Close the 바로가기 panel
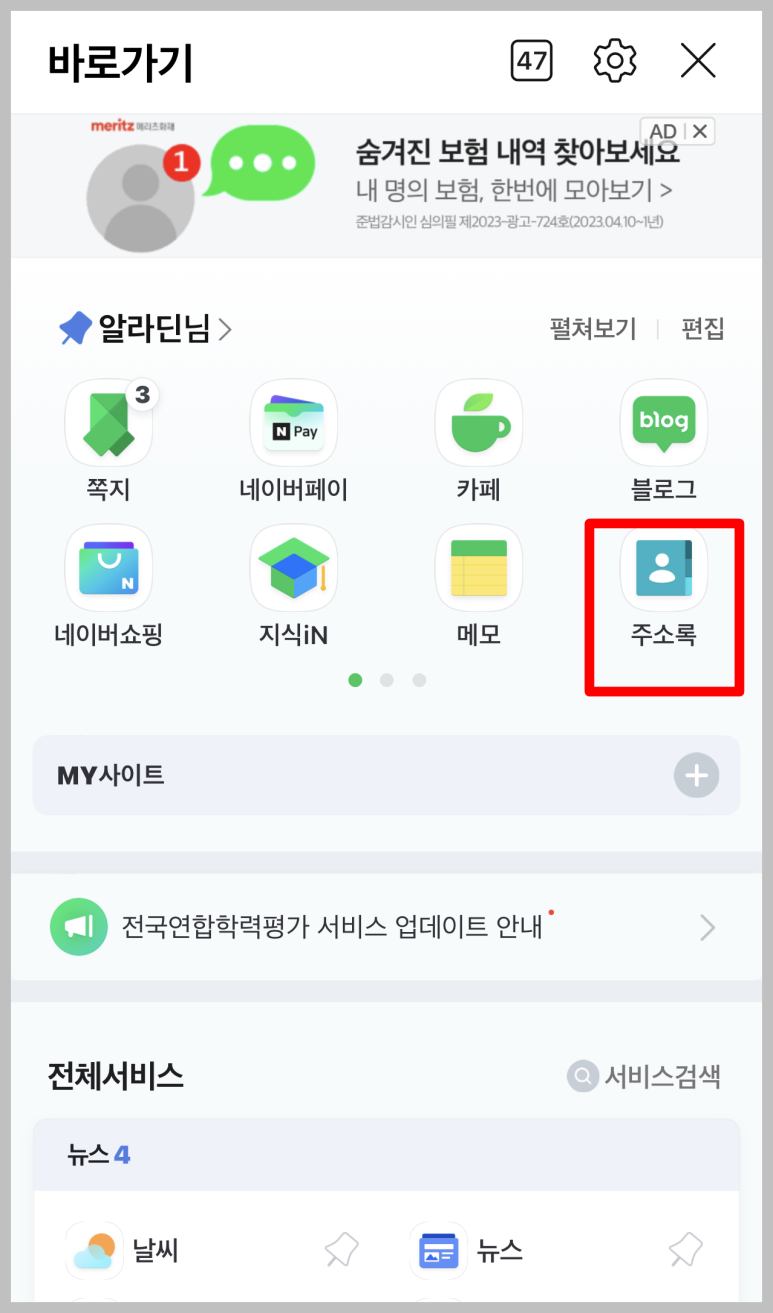Screen dimensions: 773x1313 (698, 62)
